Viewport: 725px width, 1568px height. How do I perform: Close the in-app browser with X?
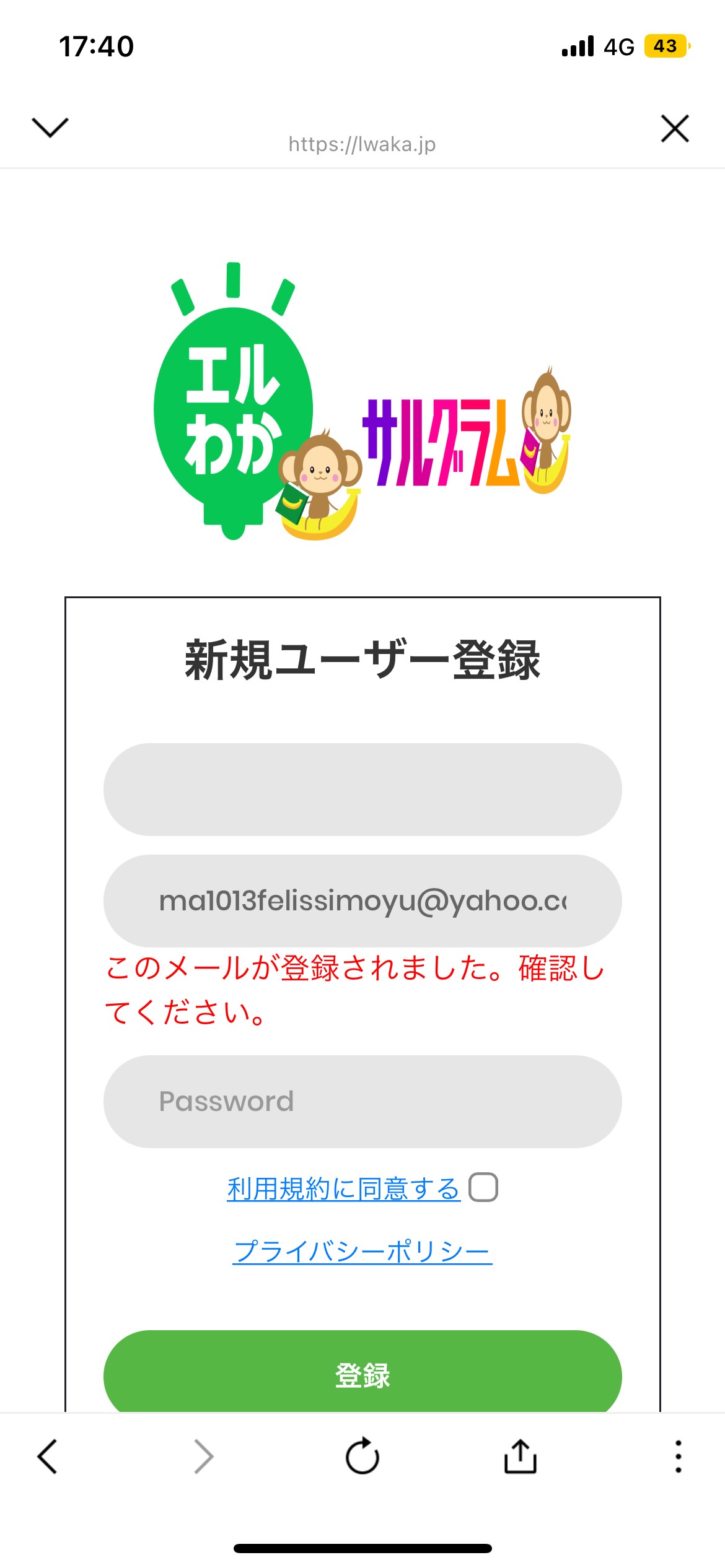pyautogui.click(x=675, y=128)
